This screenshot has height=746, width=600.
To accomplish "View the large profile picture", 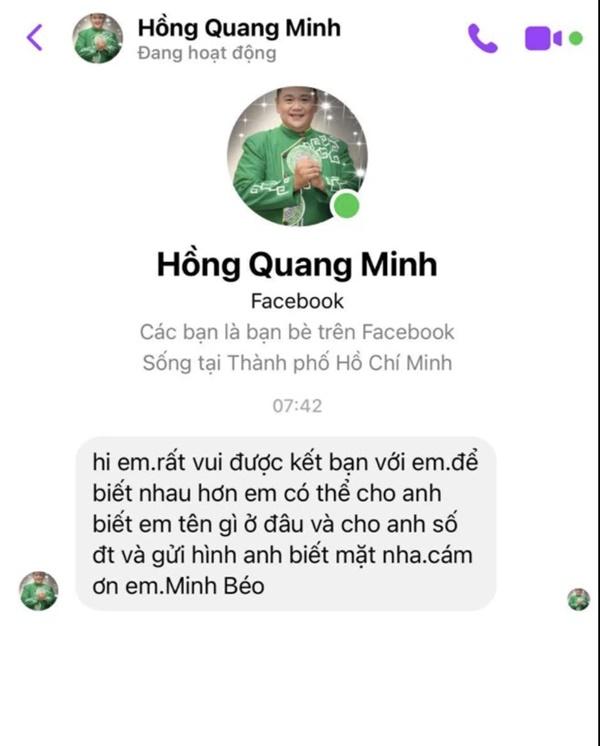I will 297,155.
